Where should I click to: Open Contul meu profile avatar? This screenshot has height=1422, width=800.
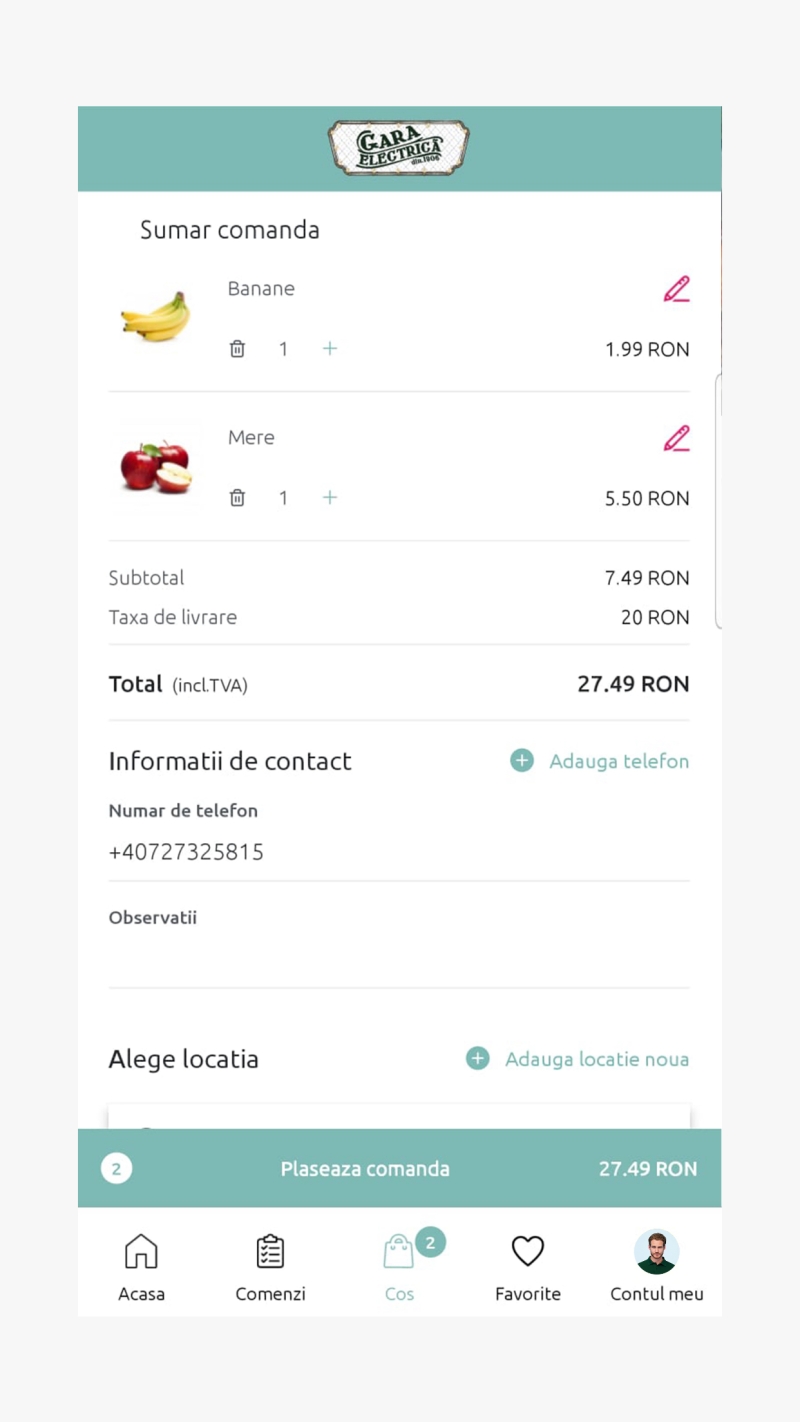click(656, 1250)
